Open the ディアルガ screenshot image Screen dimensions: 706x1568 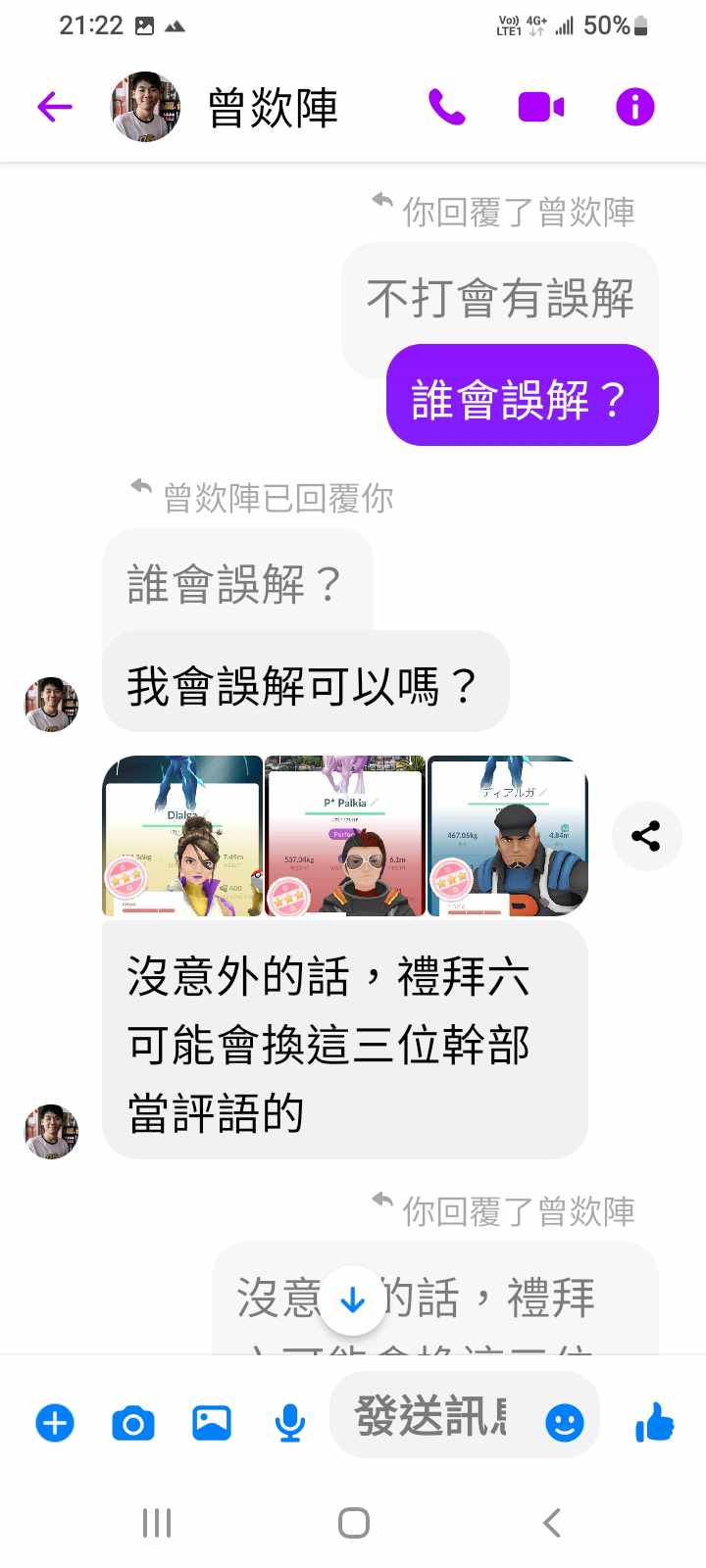508,835
